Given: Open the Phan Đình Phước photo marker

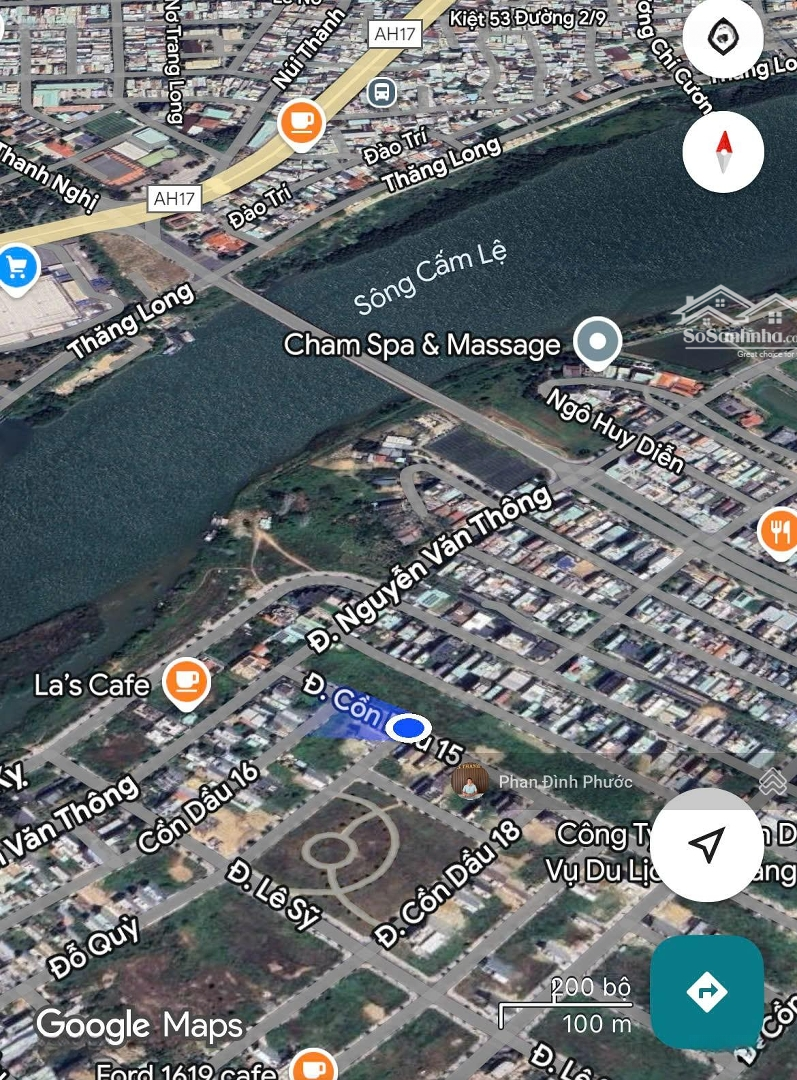Looking at the screenshot, I should [469, 781].
